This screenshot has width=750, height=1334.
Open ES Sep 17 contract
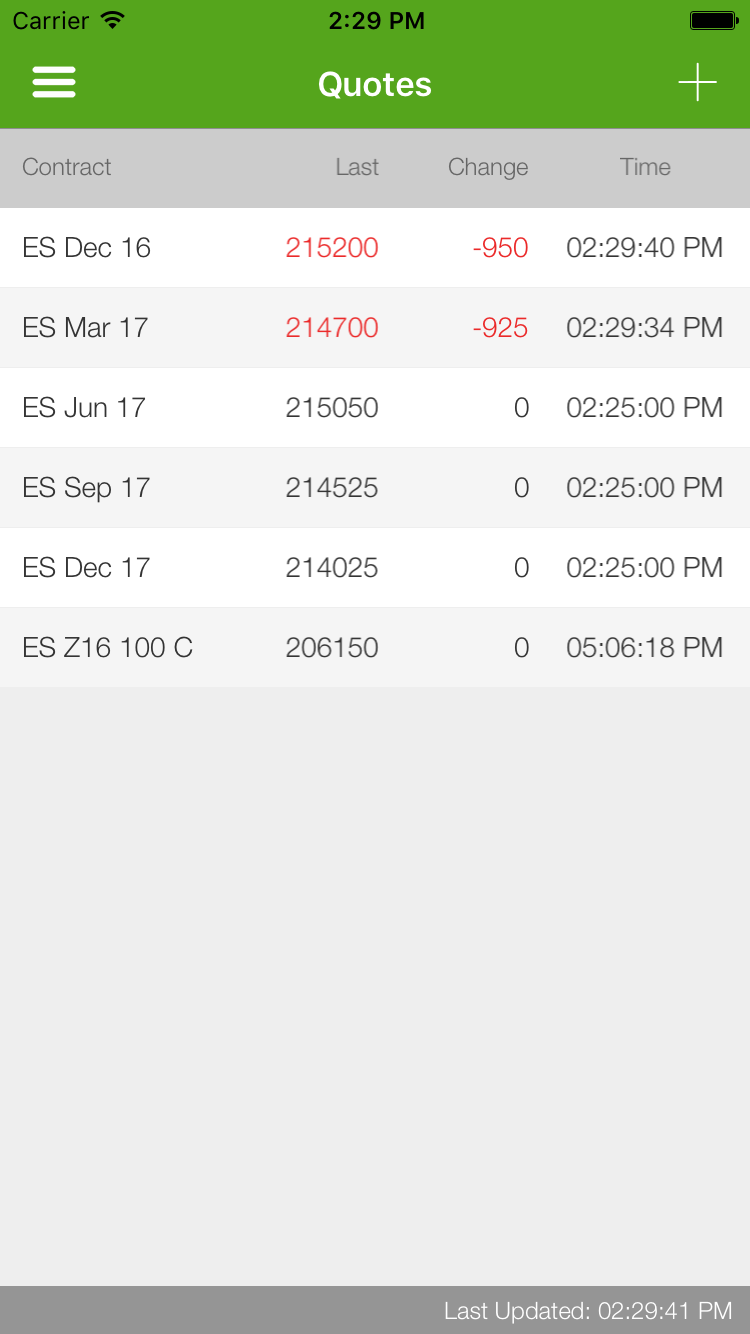click(375, 488)
